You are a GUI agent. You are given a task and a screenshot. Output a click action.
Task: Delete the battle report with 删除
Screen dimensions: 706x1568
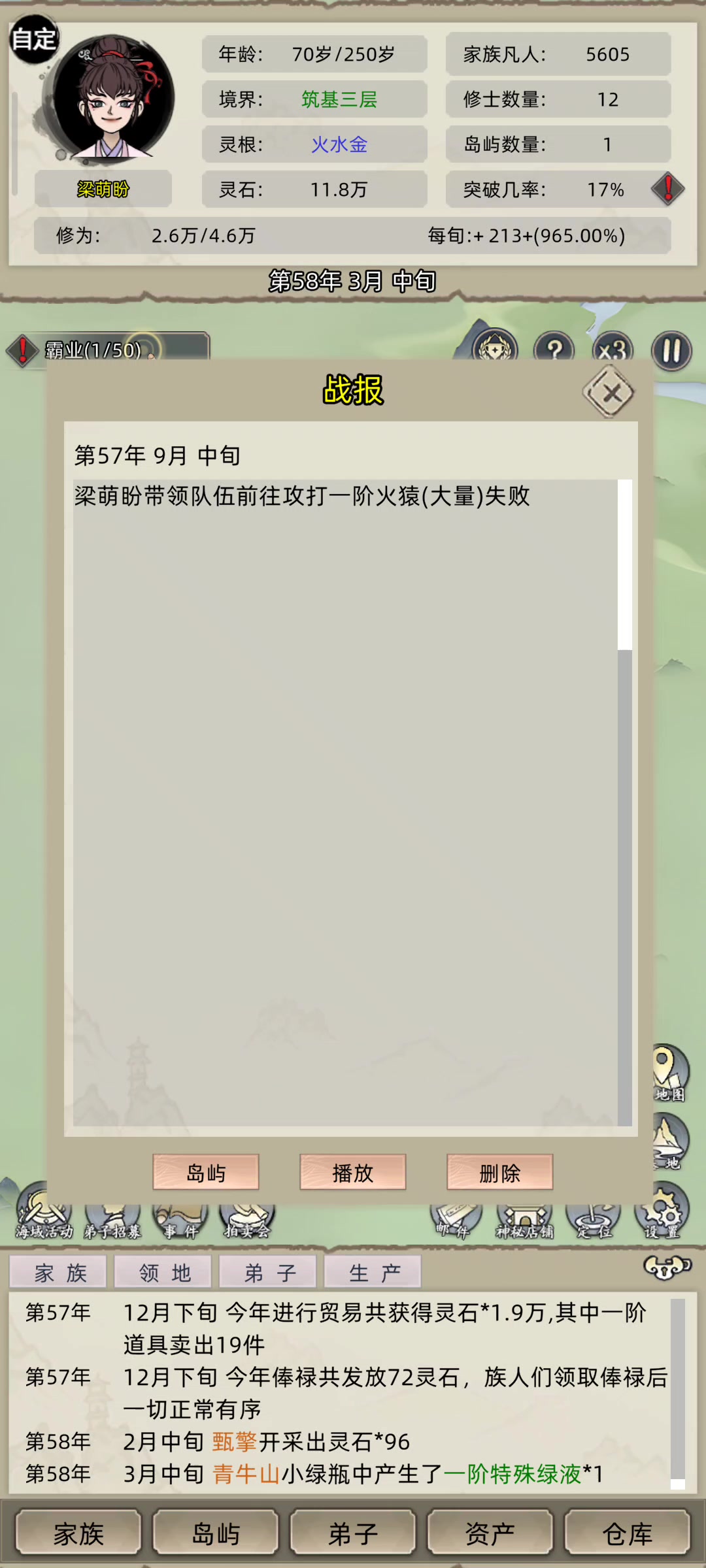(500, 1173)
